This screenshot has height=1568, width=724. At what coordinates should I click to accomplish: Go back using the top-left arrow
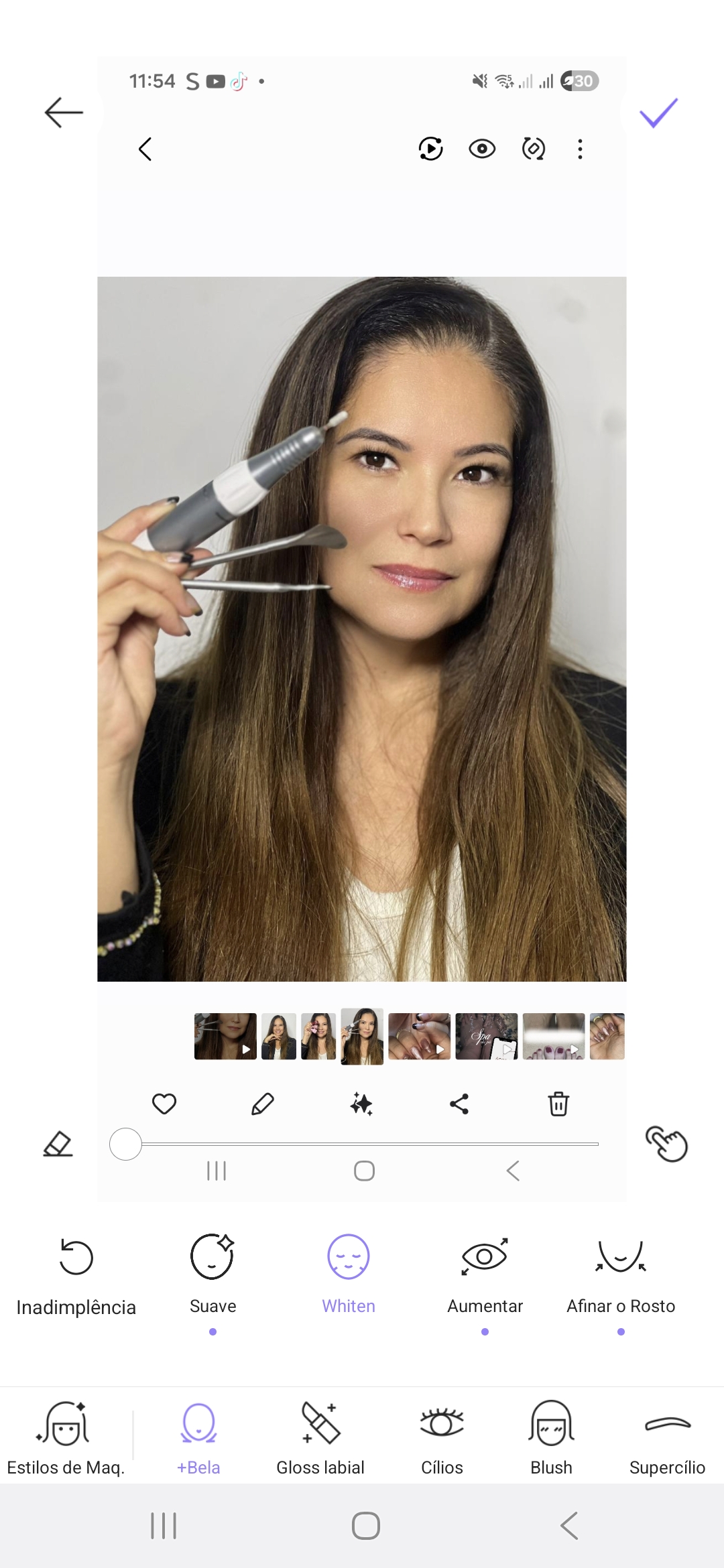[x=64, y=112]
